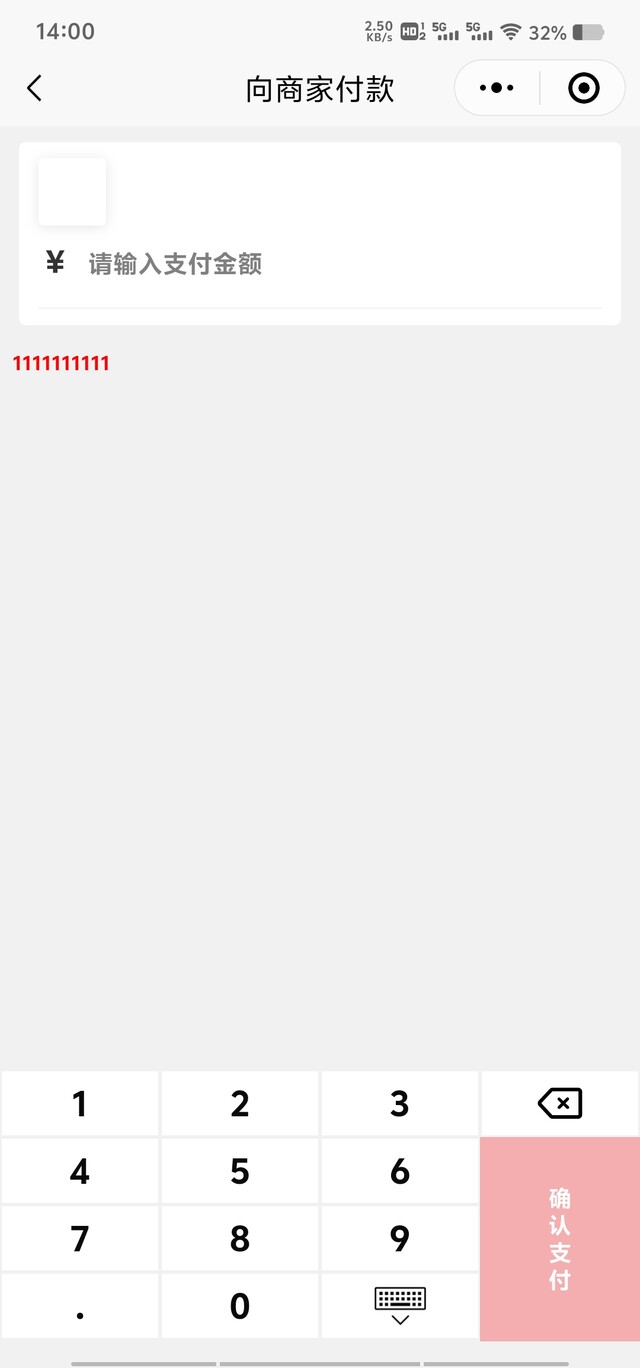Open the mini program more options menu

pos(497,88)
